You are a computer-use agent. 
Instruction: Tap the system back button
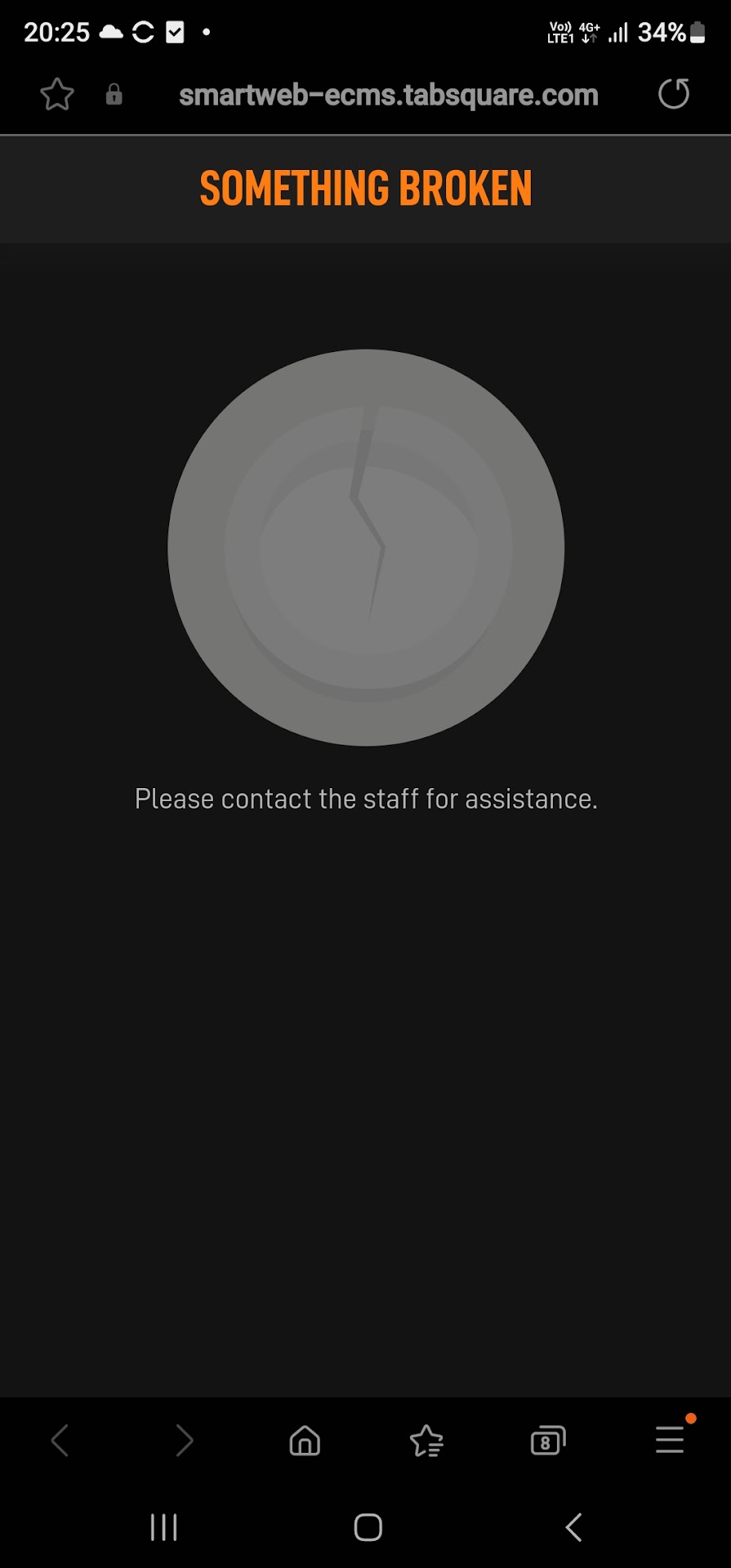[x=573, y=1527]
